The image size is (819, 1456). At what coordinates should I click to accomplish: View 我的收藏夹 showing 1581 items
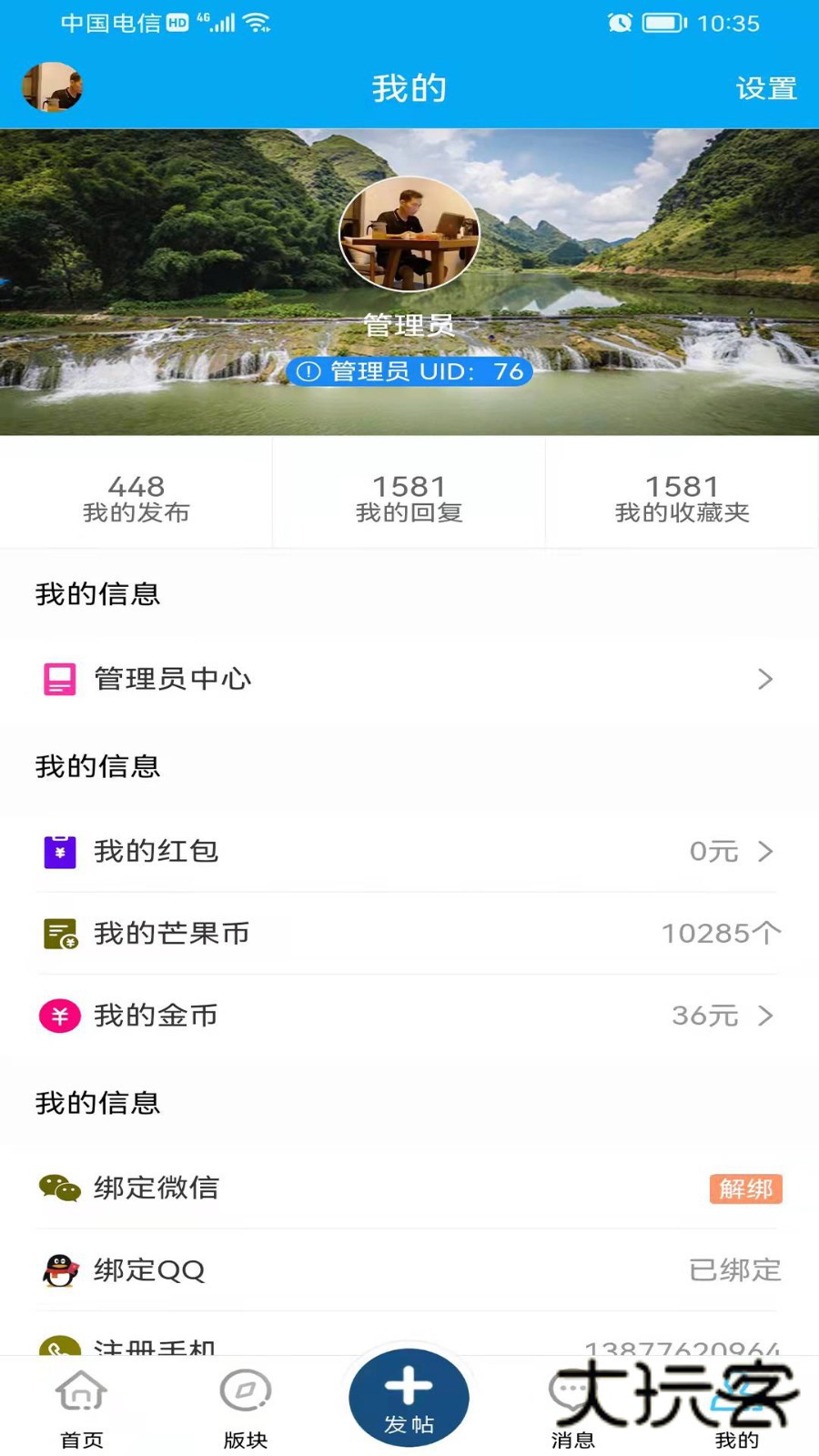(x=682, y=491)
